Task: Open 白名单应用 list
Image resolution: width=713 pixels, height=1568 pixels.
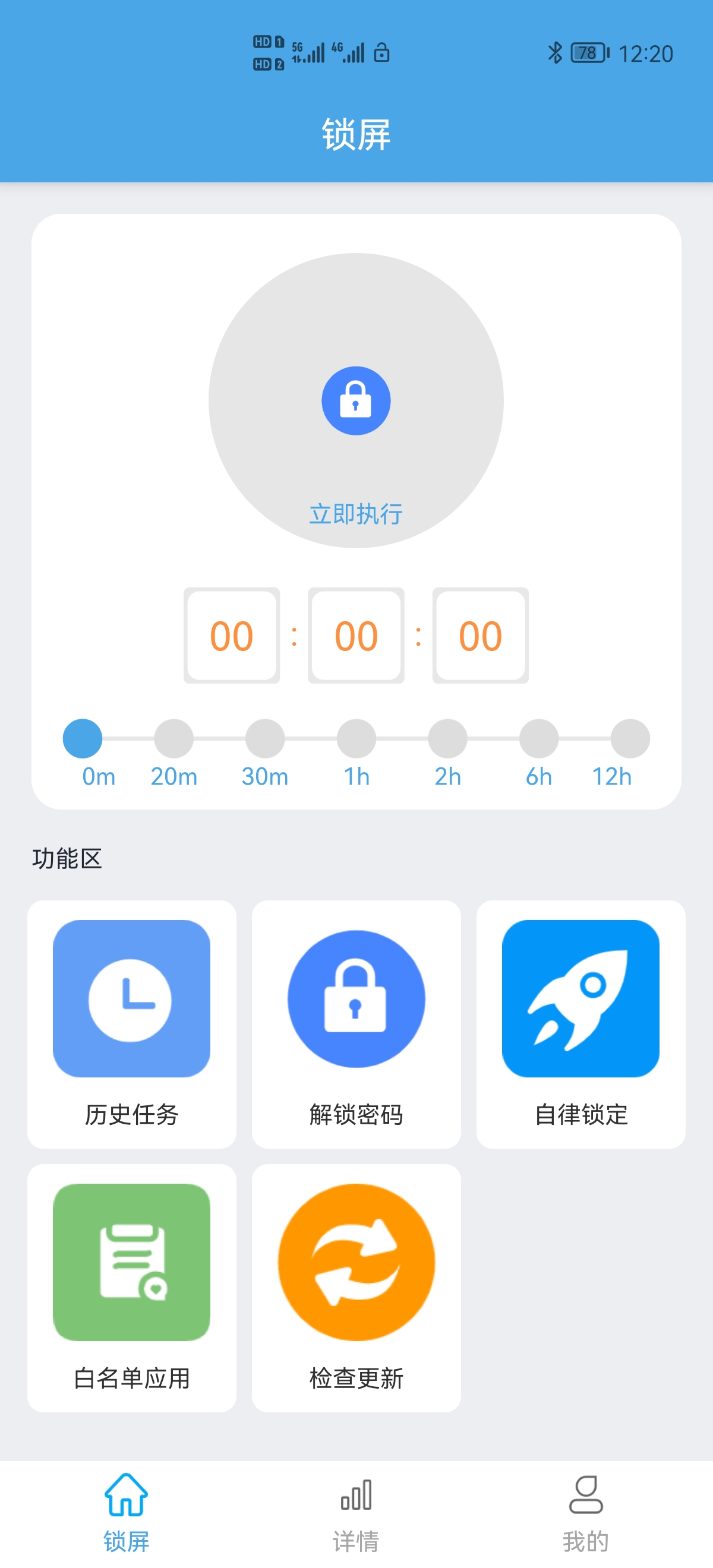Action: click(131, 1288)
